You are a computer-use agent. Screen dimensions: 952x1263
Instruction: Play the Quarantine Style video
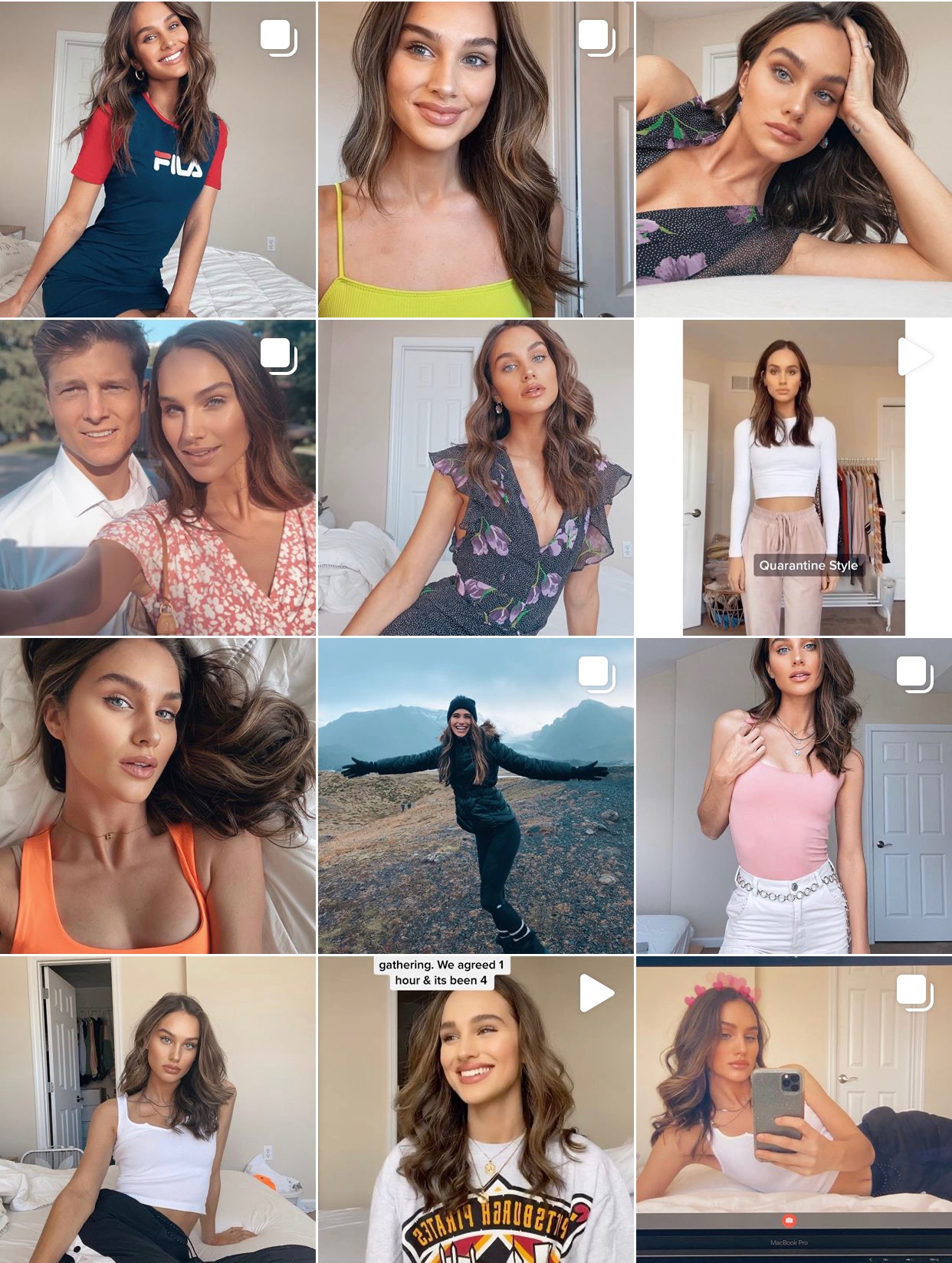pos(793,478)
